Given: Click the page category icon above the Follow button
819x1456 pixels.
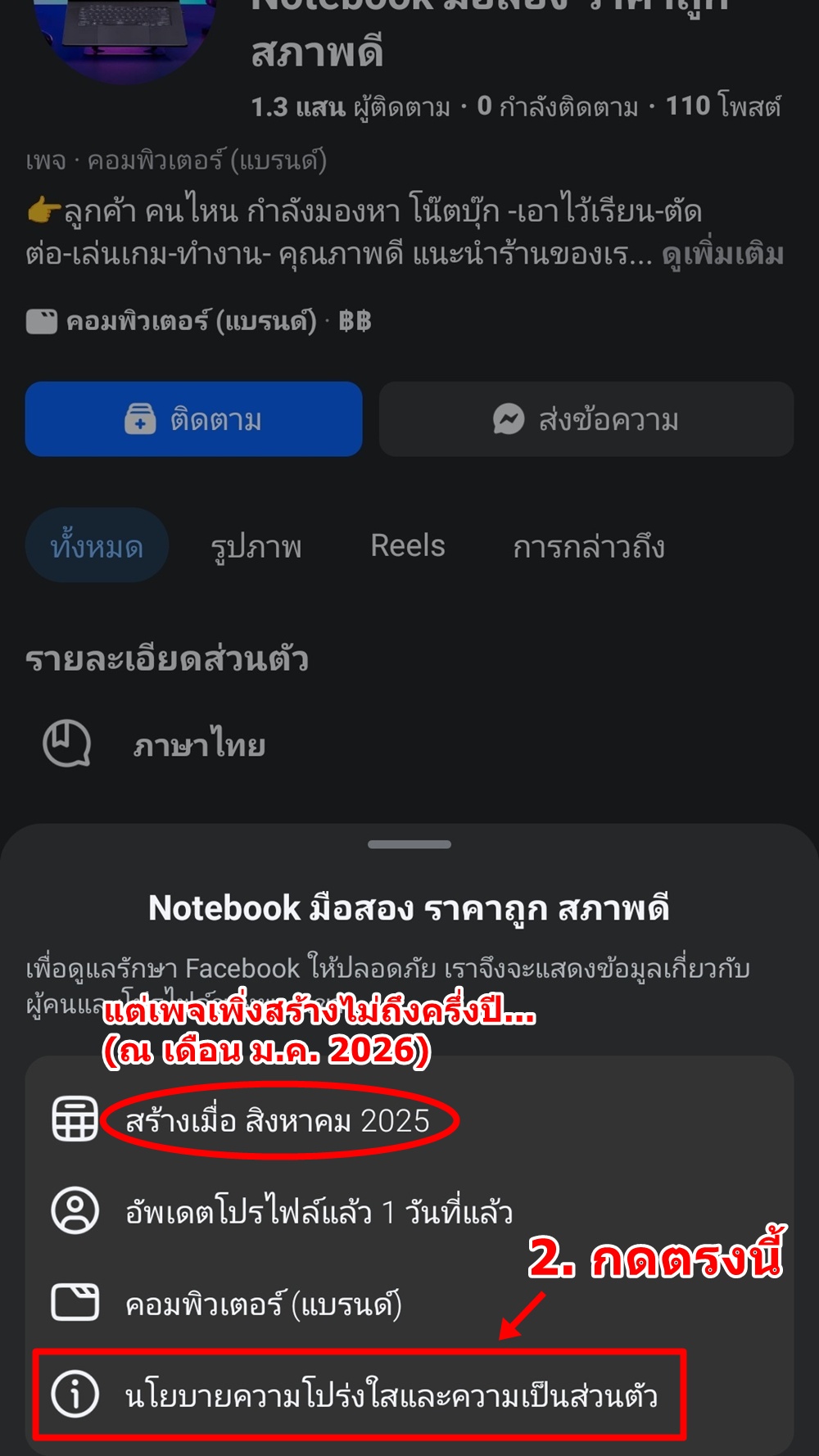Looking at the screenshot, I should click(x=42, y=319).
